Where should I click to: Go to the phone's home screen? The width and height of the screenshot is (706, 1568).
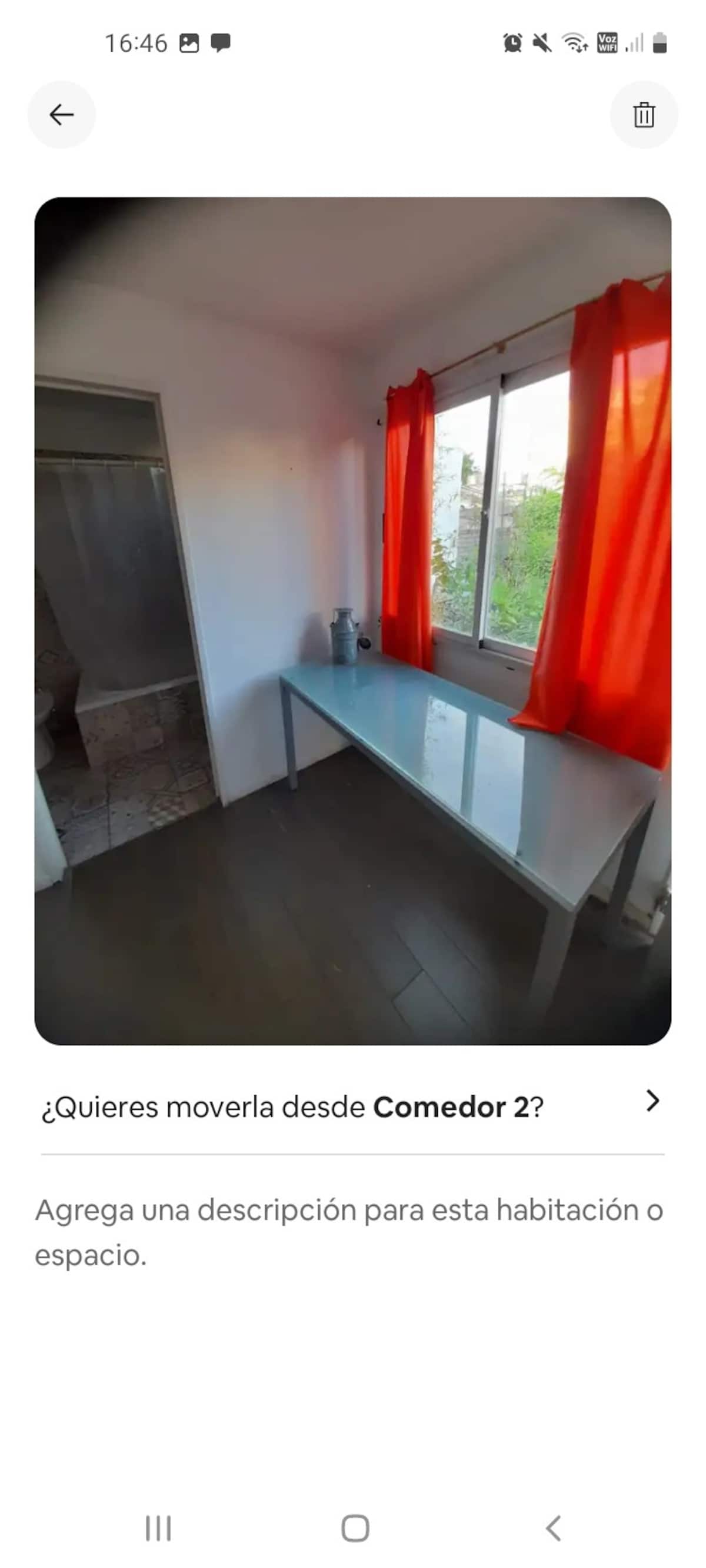[x=355, y=1528]
